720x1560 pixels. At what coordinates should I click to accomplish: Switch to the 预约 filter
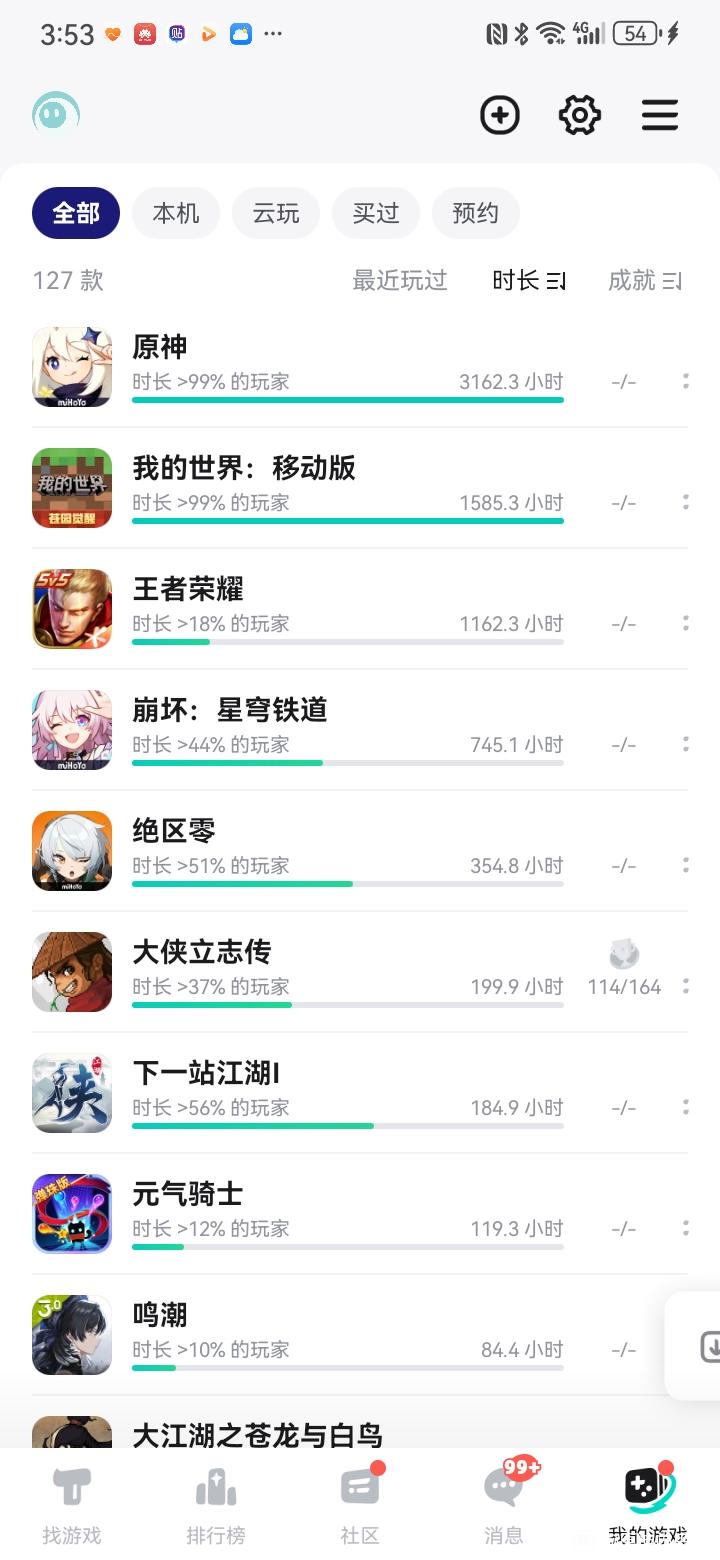476,213
